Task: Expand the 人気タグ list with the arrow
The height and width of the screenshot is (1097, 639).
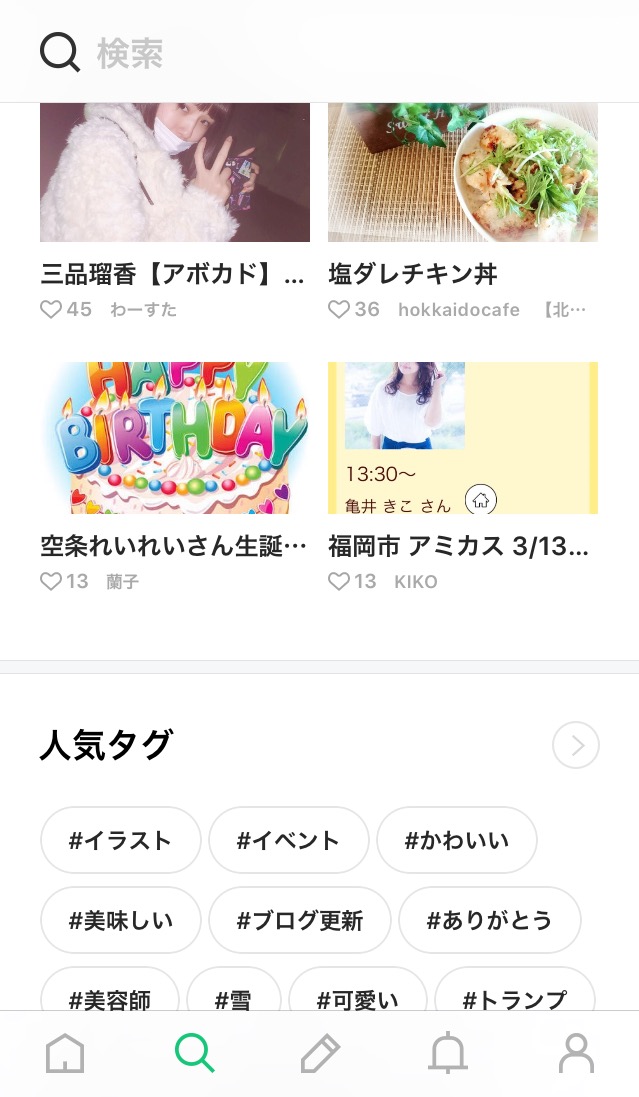Action: pos(576,745)
